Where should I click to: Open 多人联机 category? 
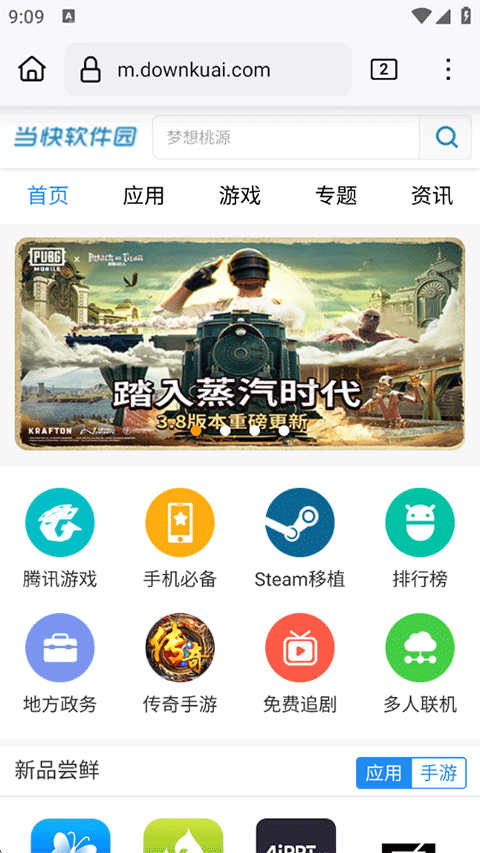420,664
